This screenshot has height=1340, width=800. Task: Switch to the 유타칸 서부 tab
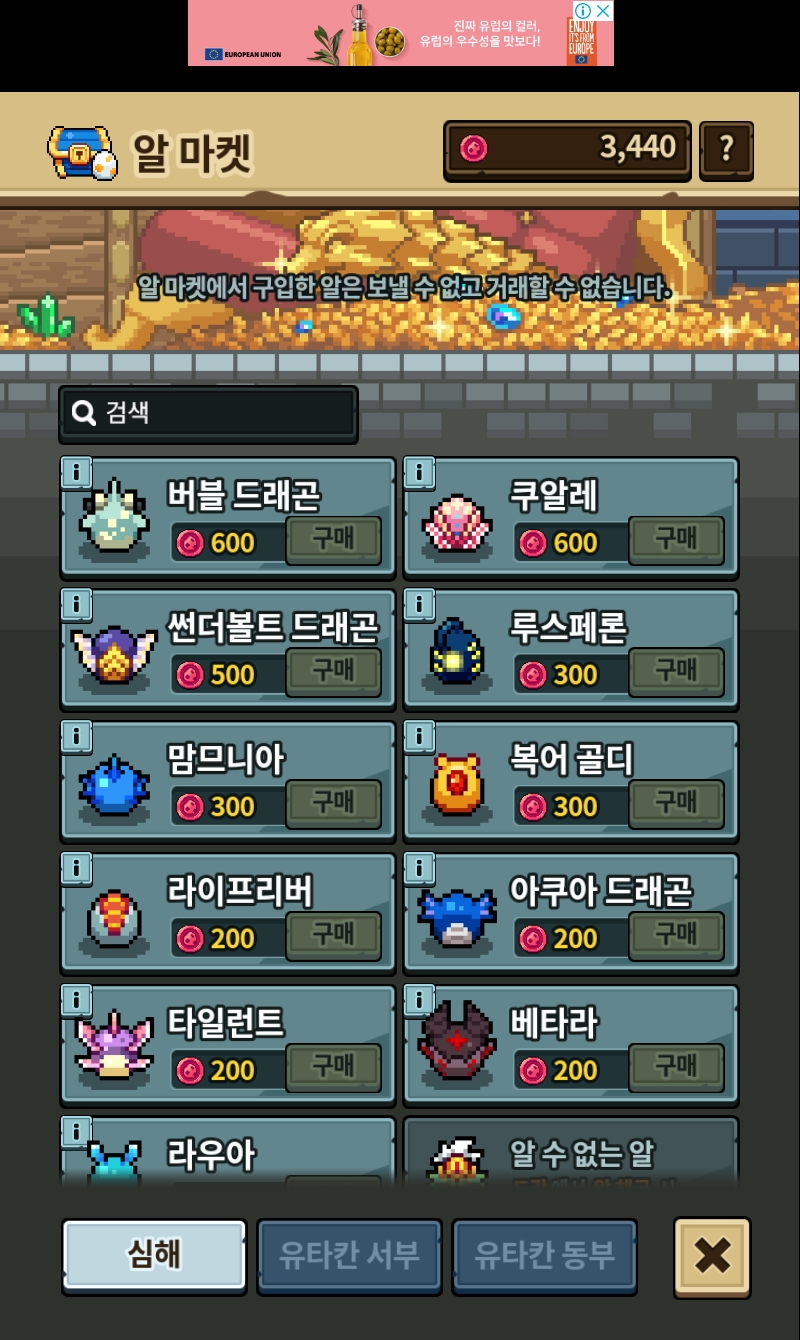pyautogui.click(x=349, y=1255)
